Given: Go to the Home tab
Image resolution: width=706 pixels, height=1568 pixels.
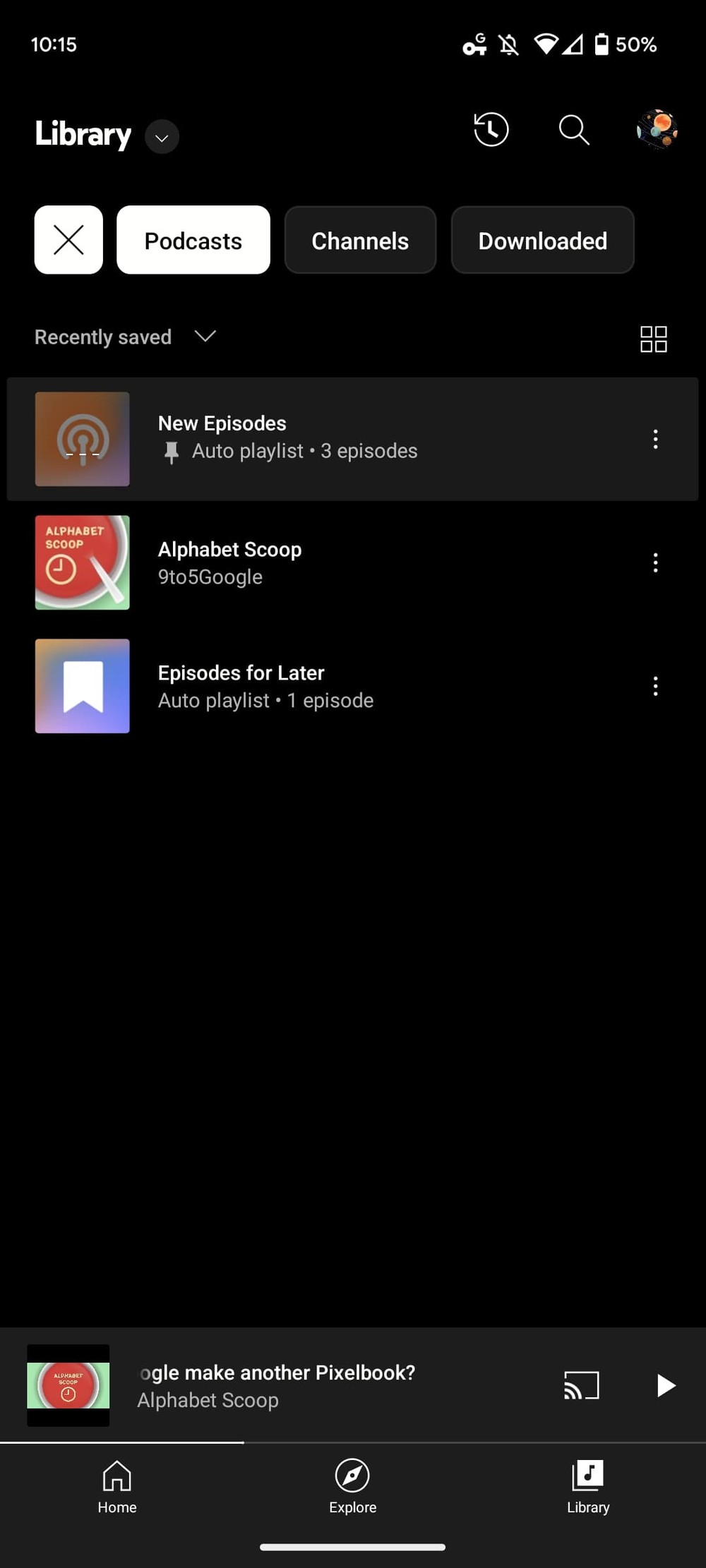Looking at the screenshot, I should (x=117, y=1487).
